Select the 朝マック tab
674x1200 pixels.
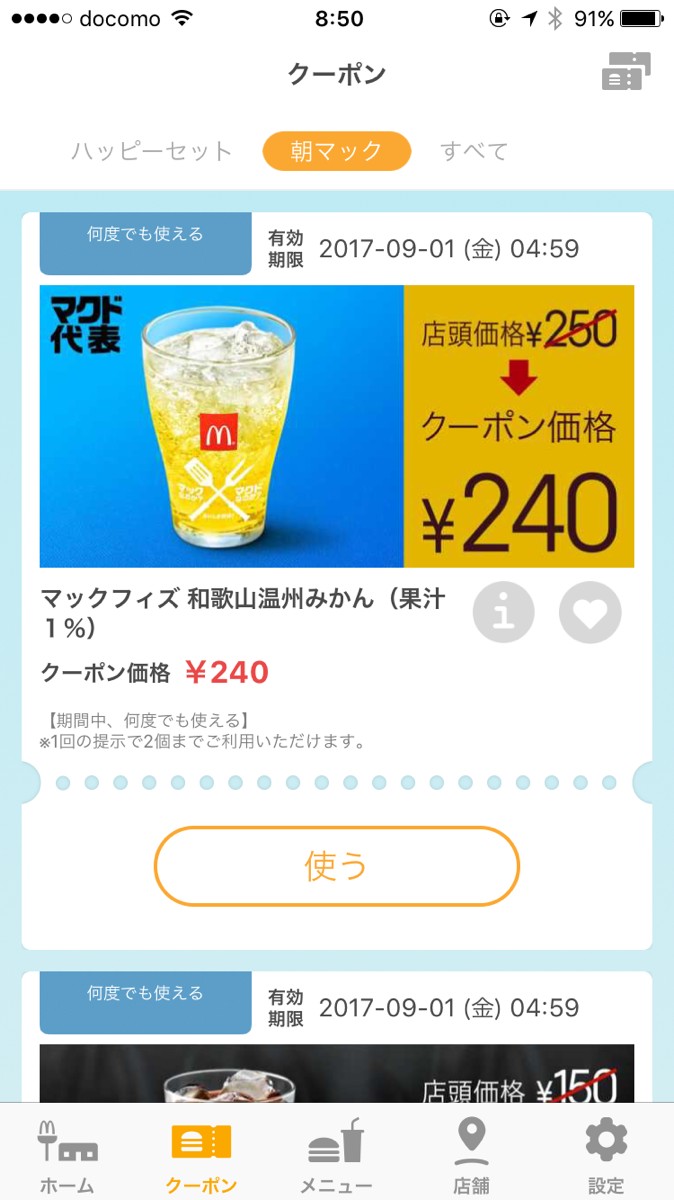coord(337,151)
